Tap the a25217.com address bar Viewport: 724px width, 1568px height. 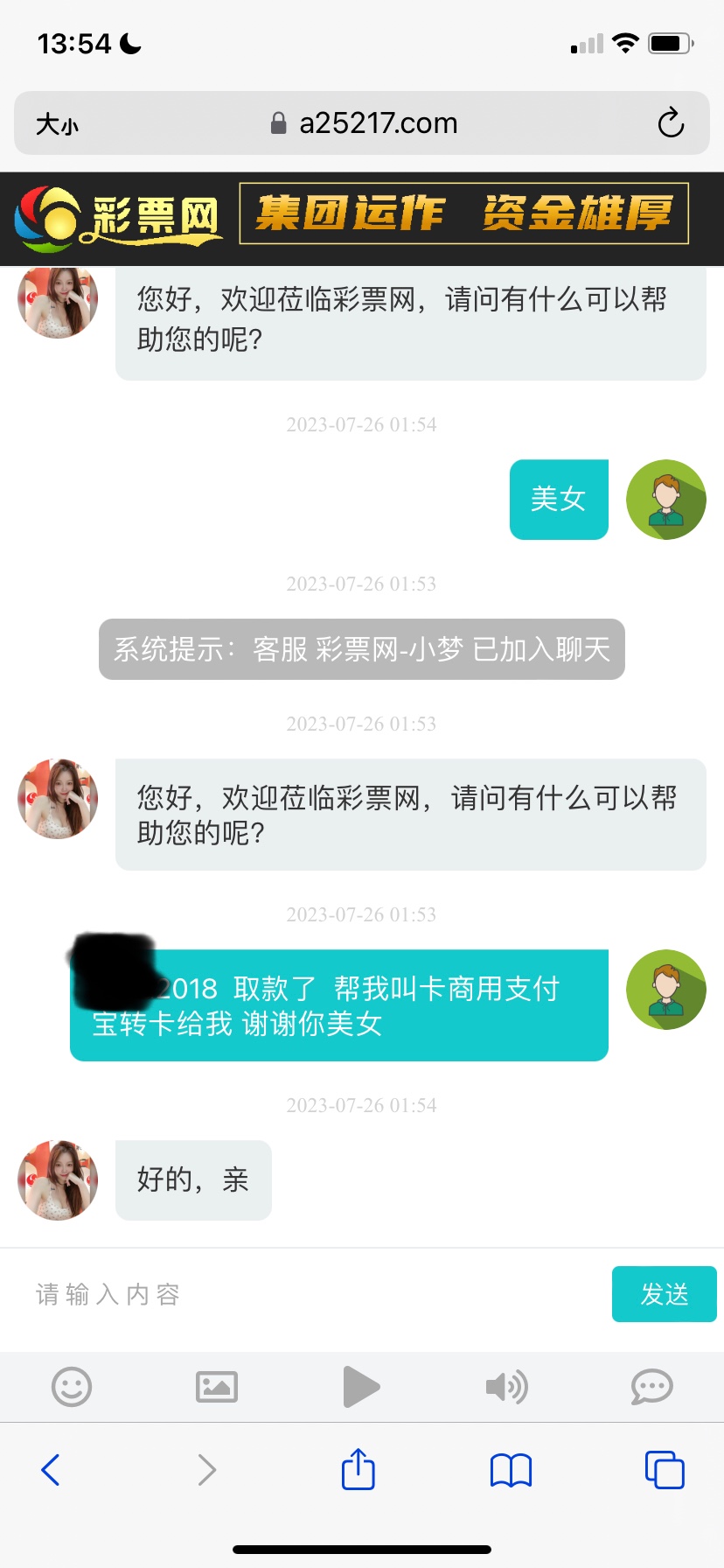(x=367, y=123)
